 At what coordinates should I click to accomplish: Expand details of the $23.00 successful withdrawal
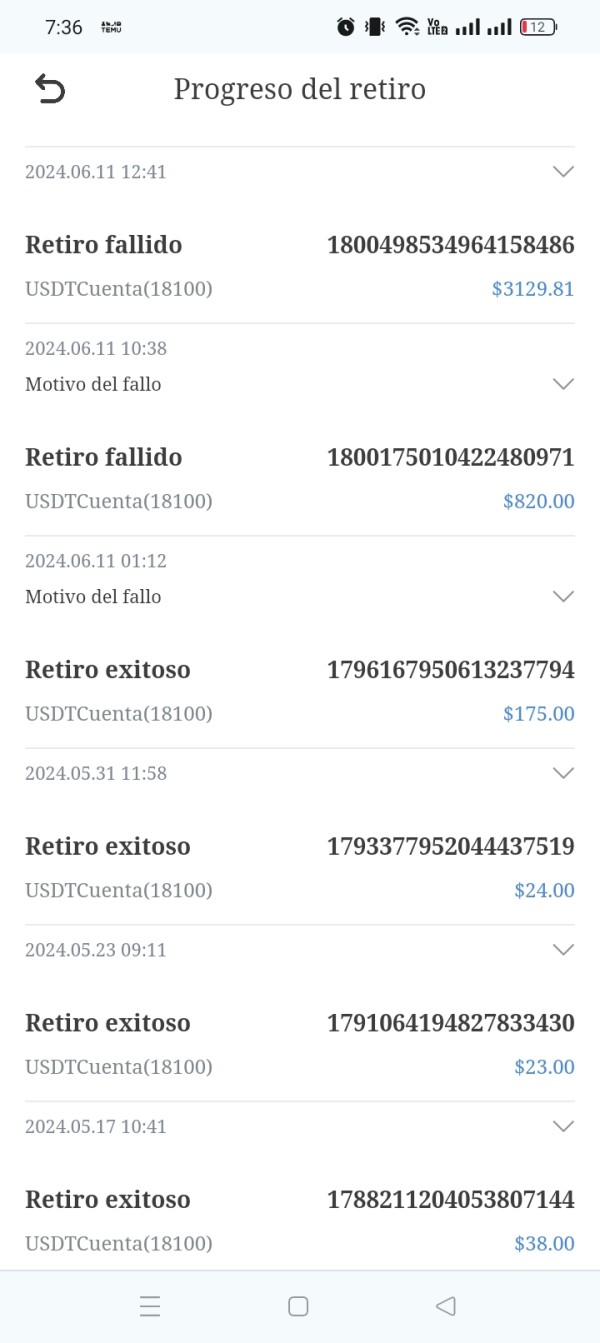563,1126
